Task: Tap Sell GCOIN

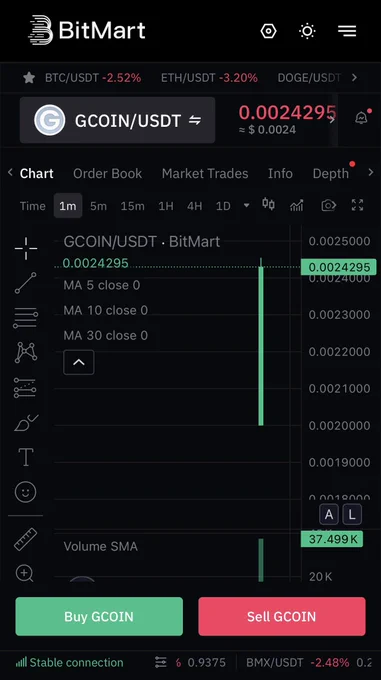Action: coord(282,616)
